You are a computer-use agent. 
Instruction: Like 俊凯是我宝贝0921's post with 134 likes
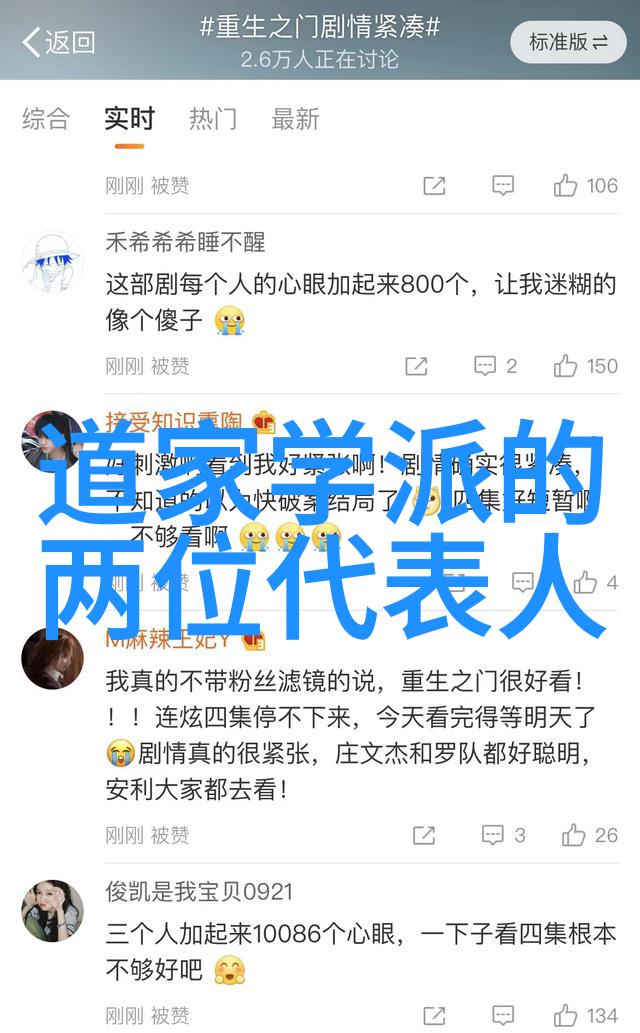[x=586, y=1016]
